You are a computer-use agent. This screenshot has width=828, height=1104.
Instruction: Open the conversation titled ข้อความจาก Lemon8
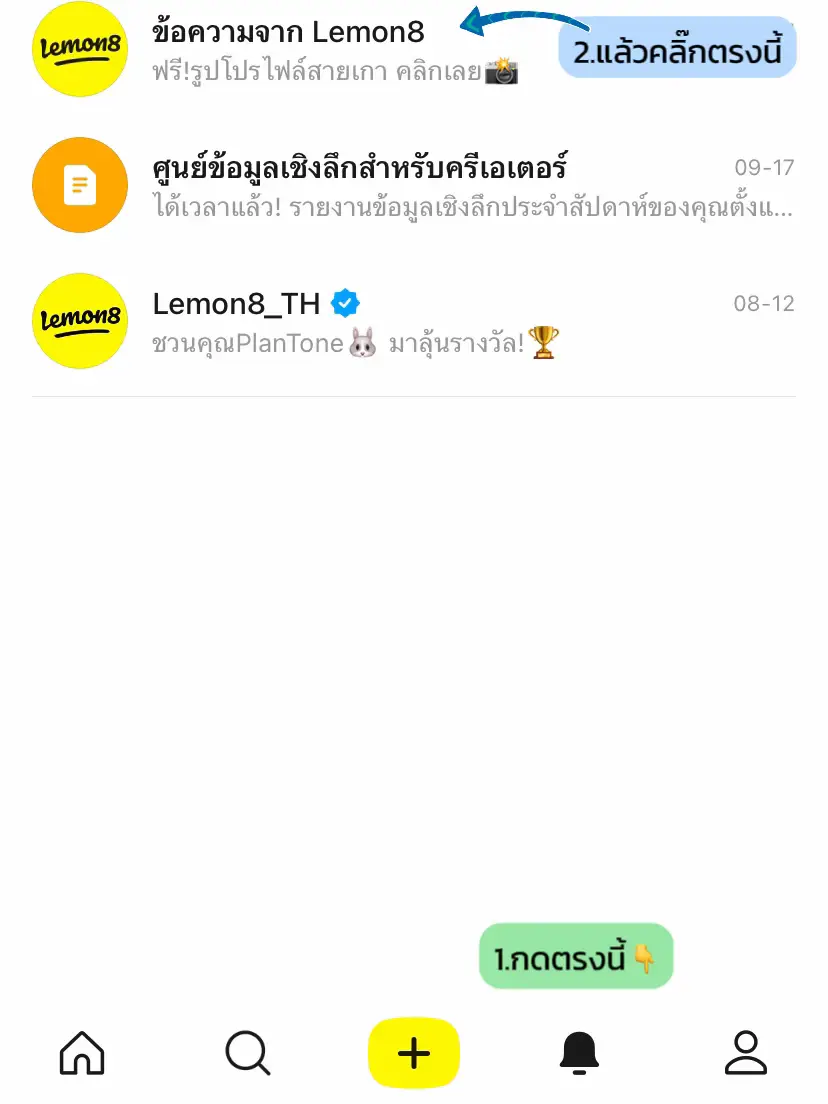pyautogui.click(x=289, y=31)
